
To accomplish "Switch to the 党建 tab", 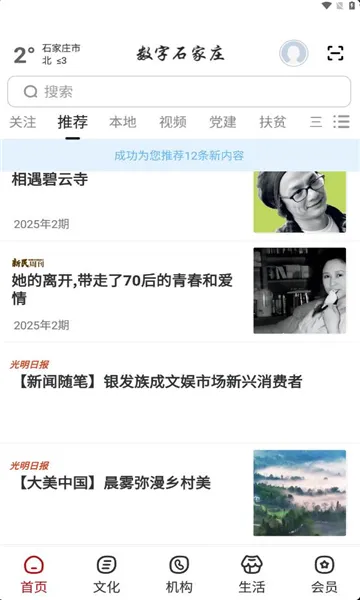I will tap(223, 122).
